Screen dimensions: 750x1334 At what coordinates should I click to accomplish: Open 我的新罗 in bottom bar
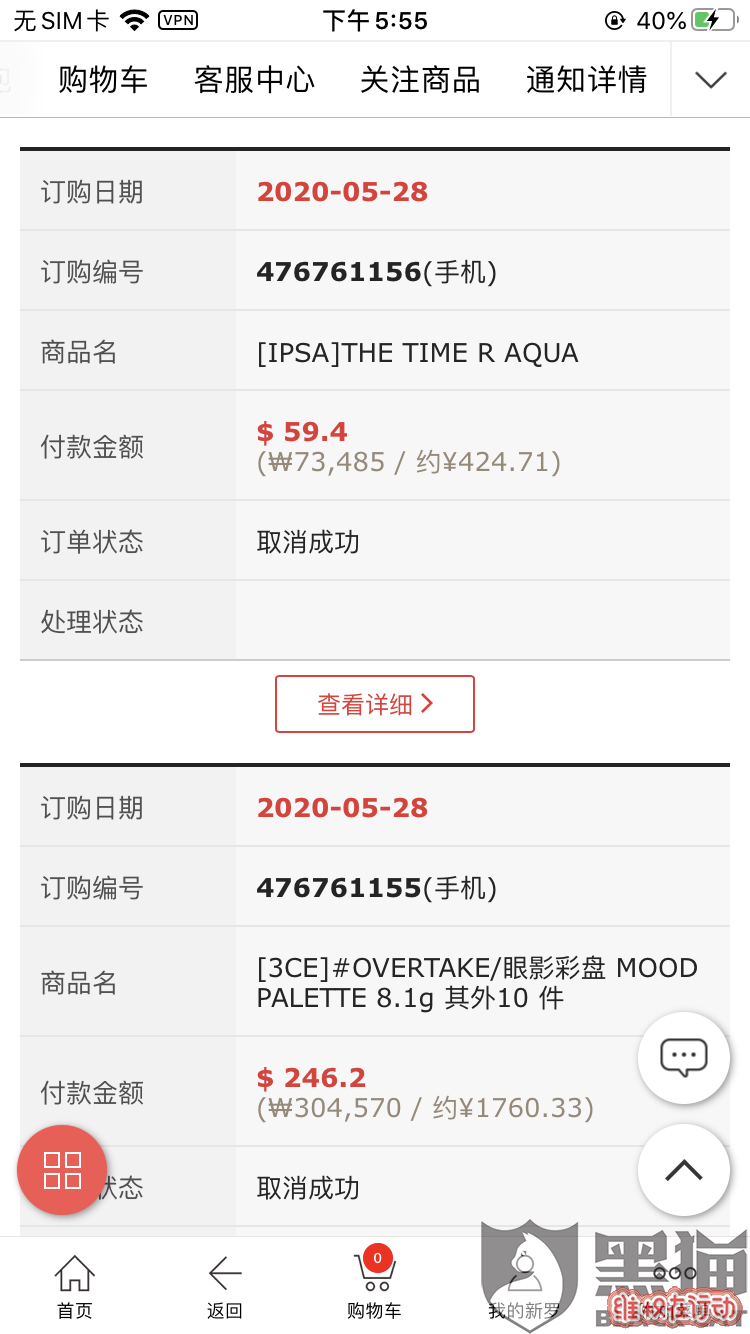pyautogui.click(x=524, y=1287)
